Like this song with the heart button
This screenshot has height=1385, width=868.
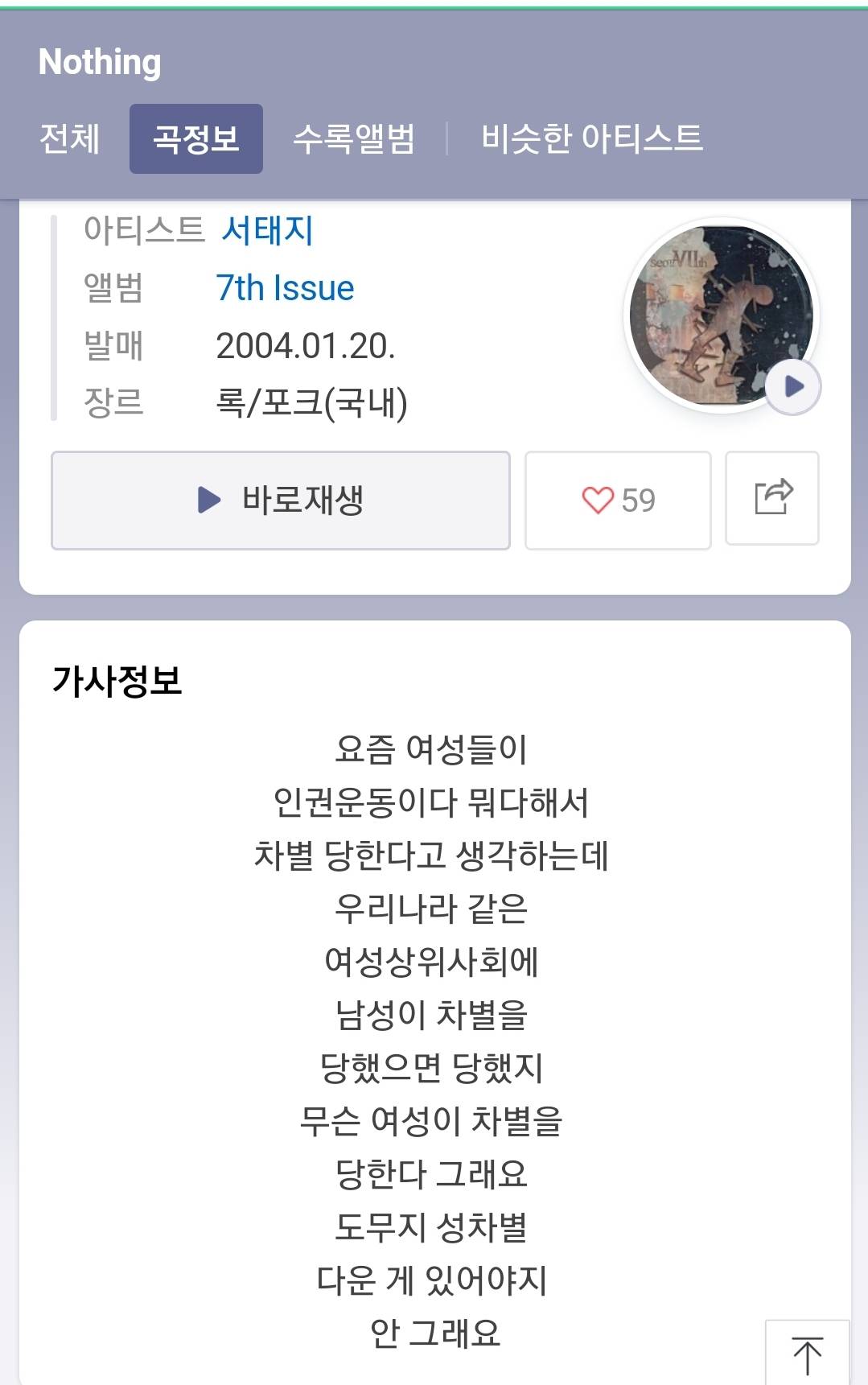coord(618,501)
